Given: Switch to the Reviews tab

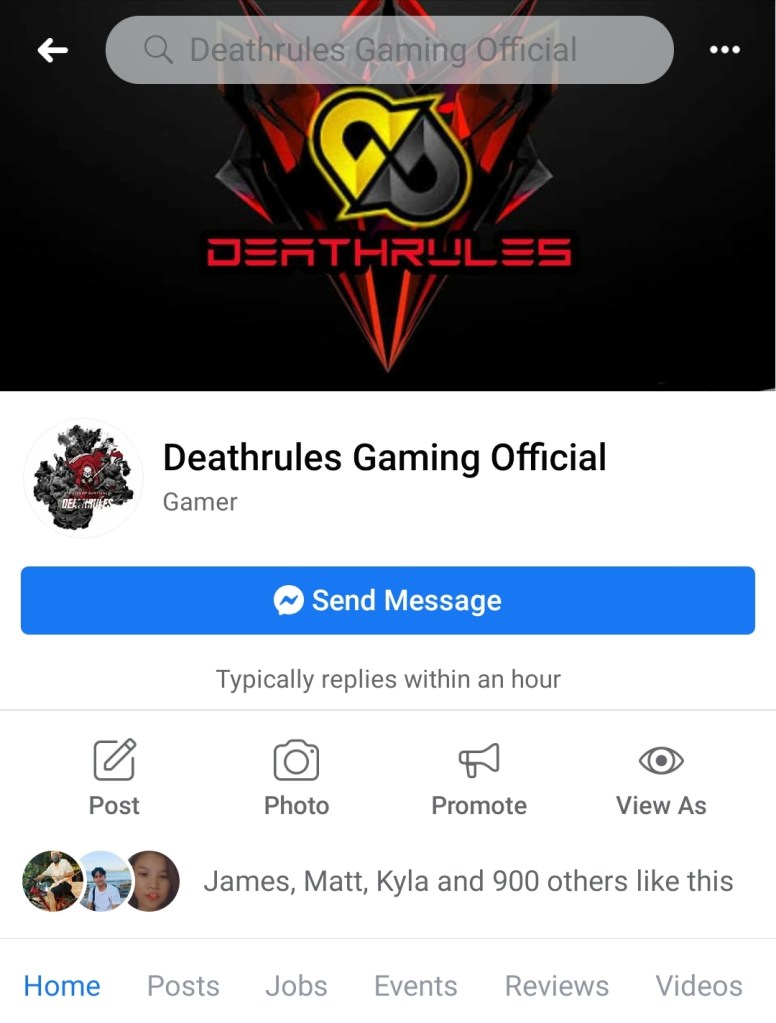Looking at the screenshot, I should coord(556,986).
